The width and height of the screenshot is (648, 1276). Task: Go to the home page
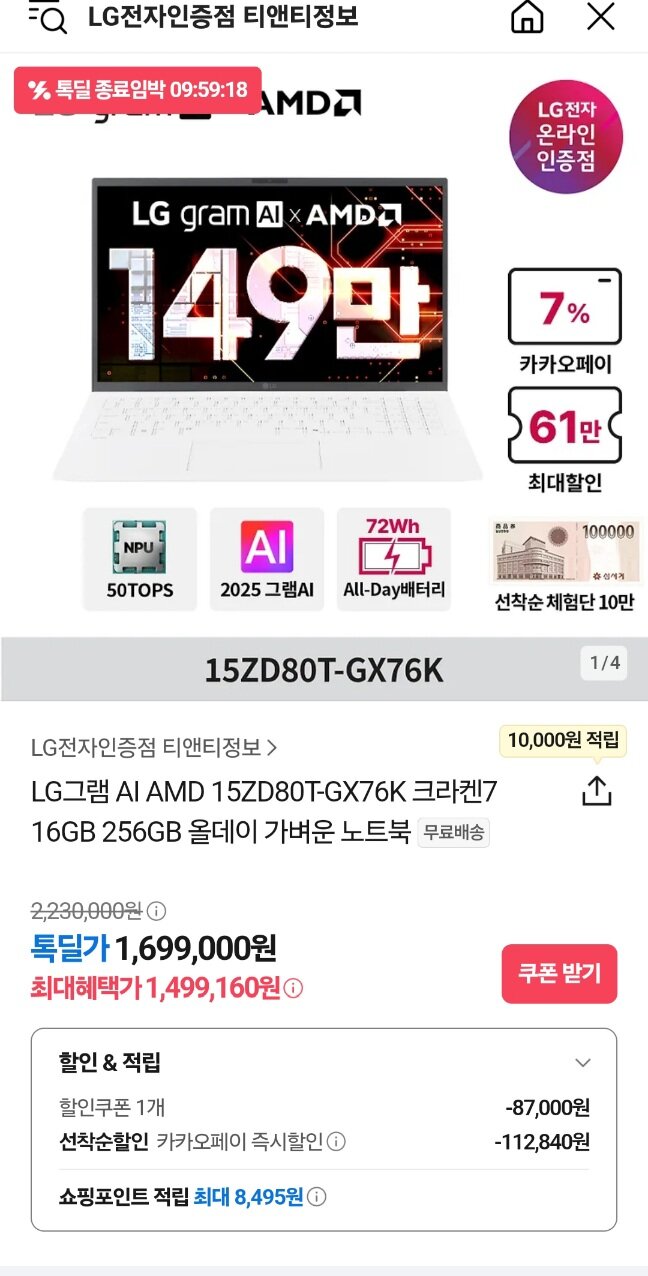click(x=527, y=17)
